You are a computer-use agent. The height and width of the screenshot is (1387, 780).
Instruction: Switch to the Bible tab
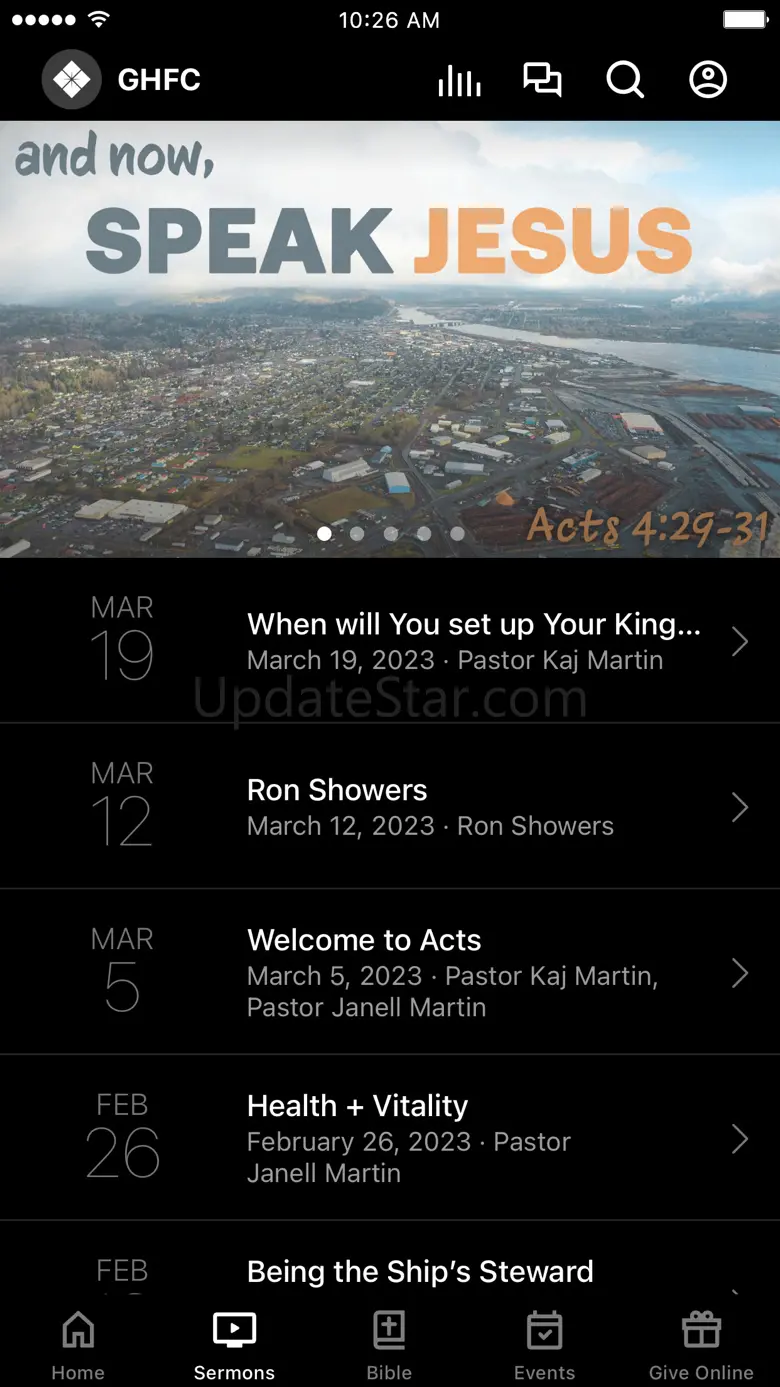coord(389,1346)
